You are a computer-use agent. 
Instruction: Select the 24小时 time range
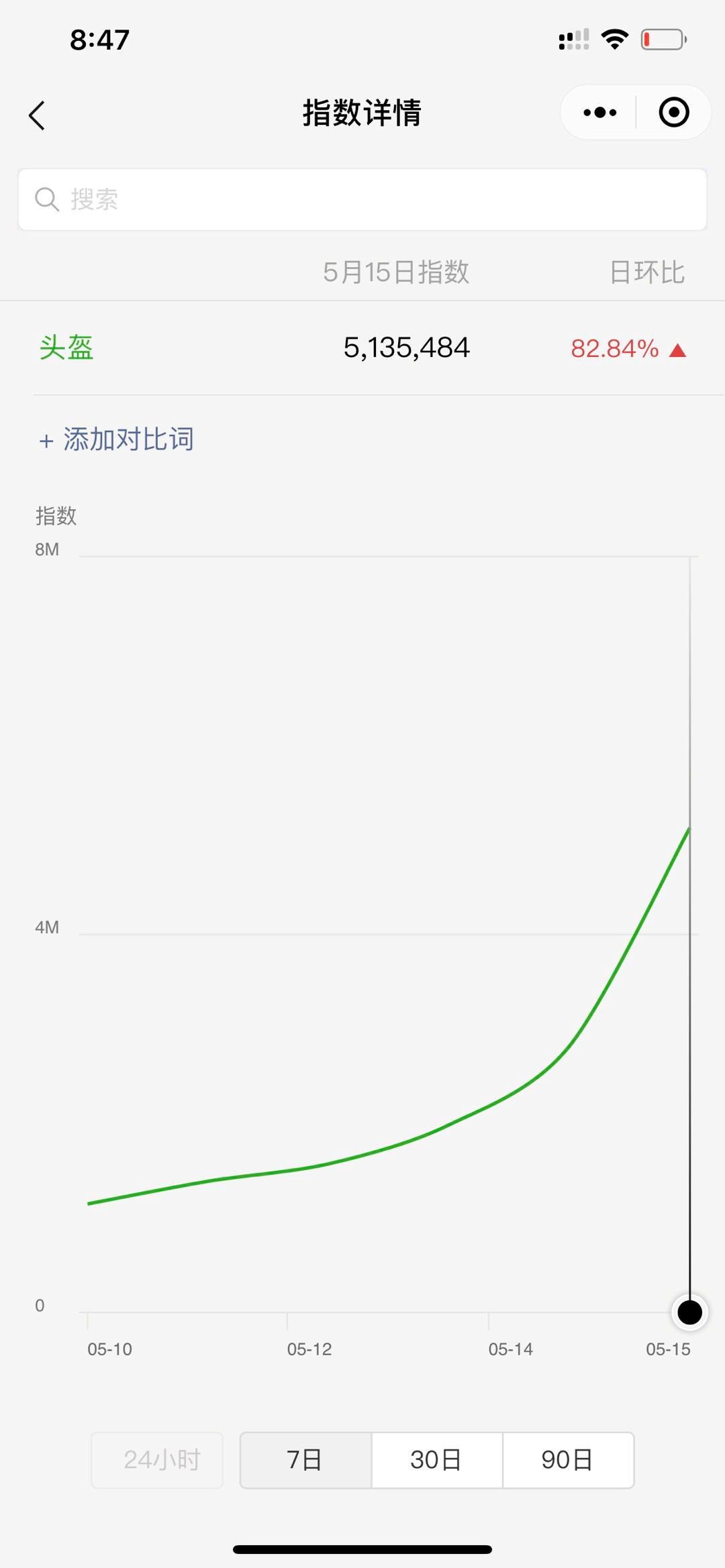[158, 1460]
